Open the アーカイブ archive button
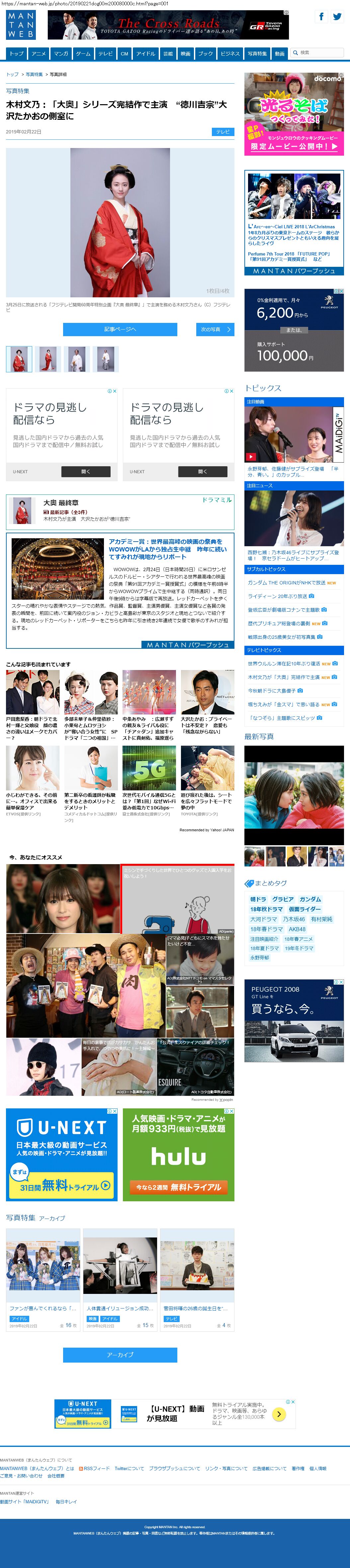The width and height of the screenshot is (350, 1568). [x=120, y=1355]
